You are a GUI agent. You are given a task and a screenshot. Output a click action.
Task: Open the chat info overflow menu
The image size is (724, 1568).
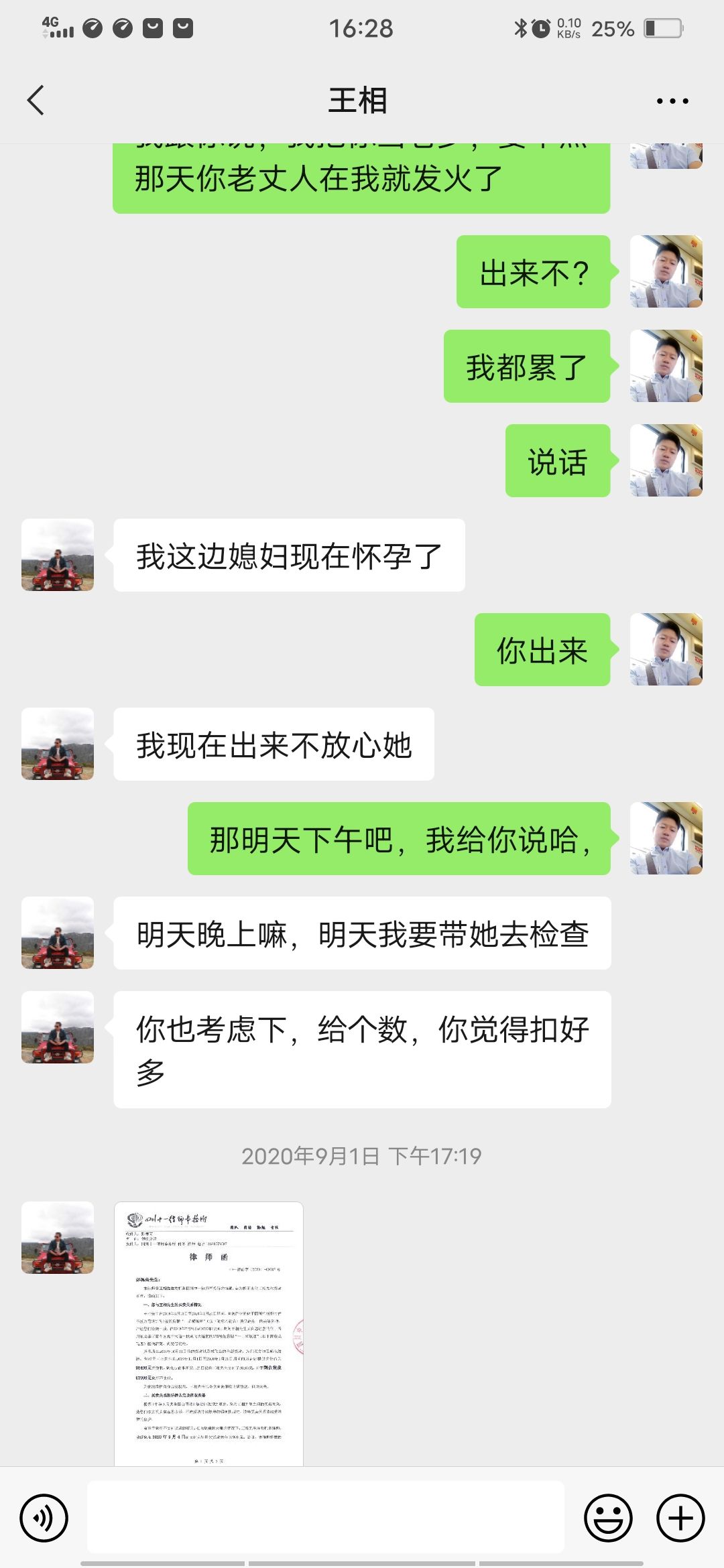coord(672,101)
